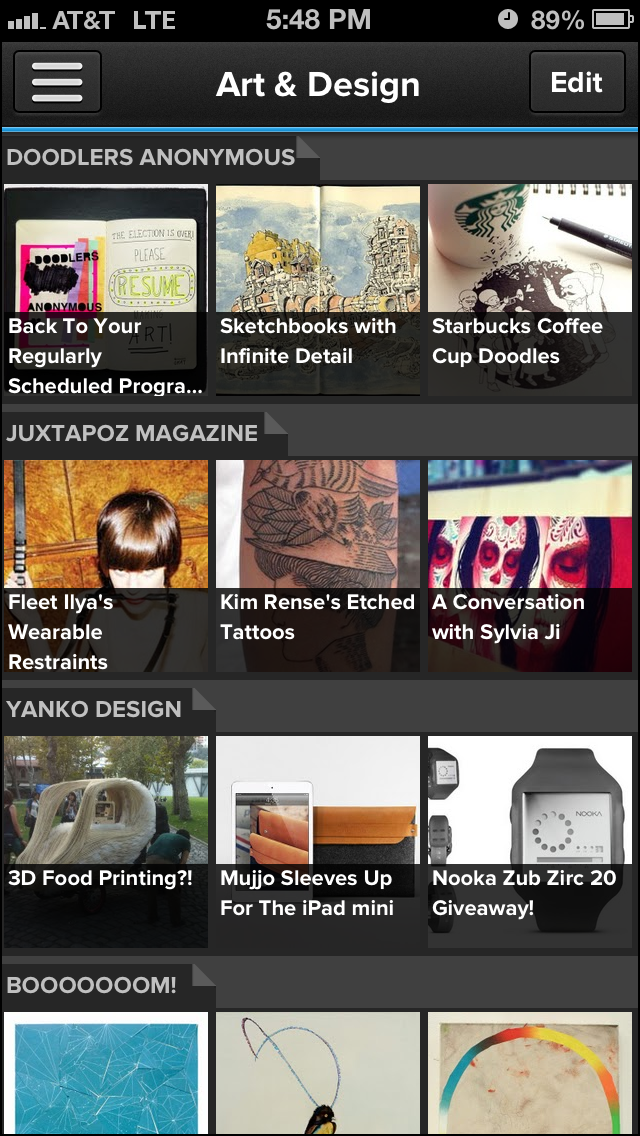Screen dimensions: 640x1136
Task: Open the Juxtapoz Magazine section header
Action: pos(132,433)
